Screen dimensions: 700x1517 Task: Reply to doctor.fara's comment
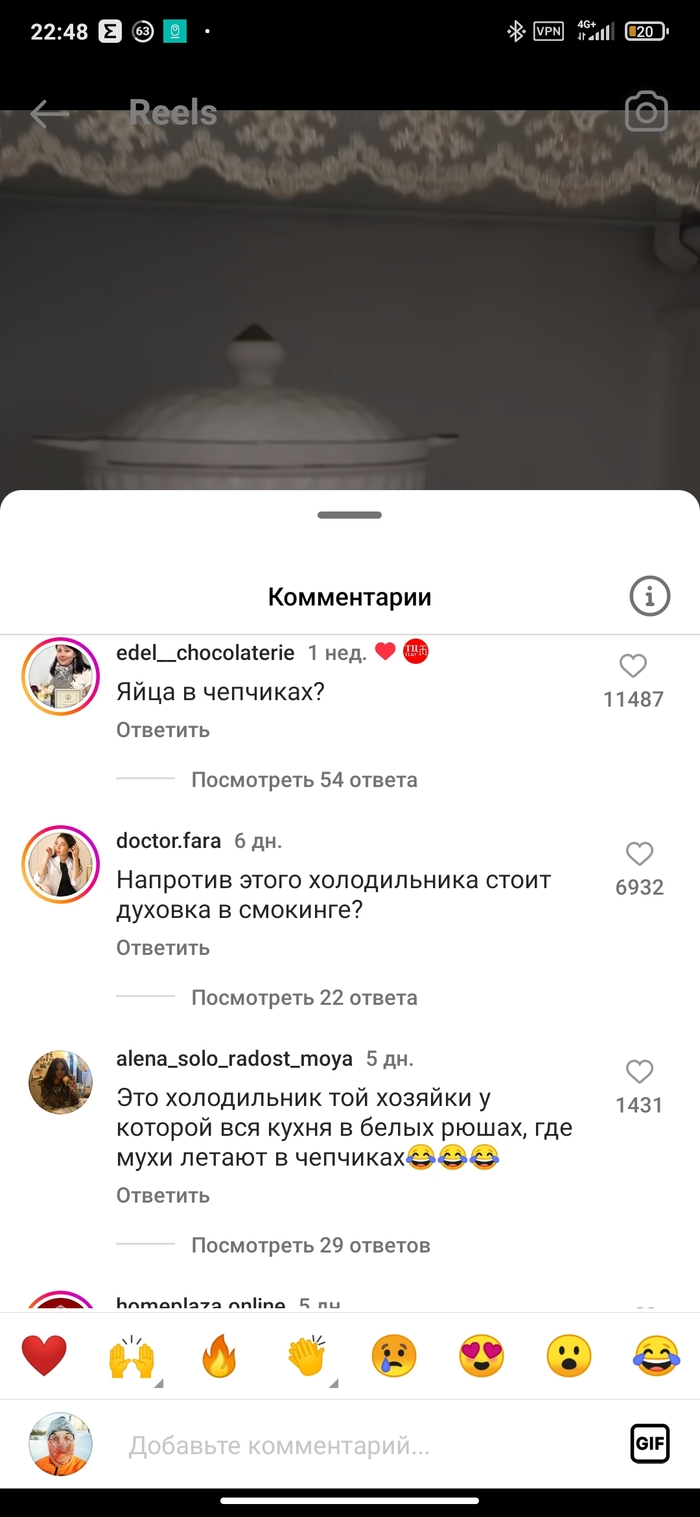[162, 948]
